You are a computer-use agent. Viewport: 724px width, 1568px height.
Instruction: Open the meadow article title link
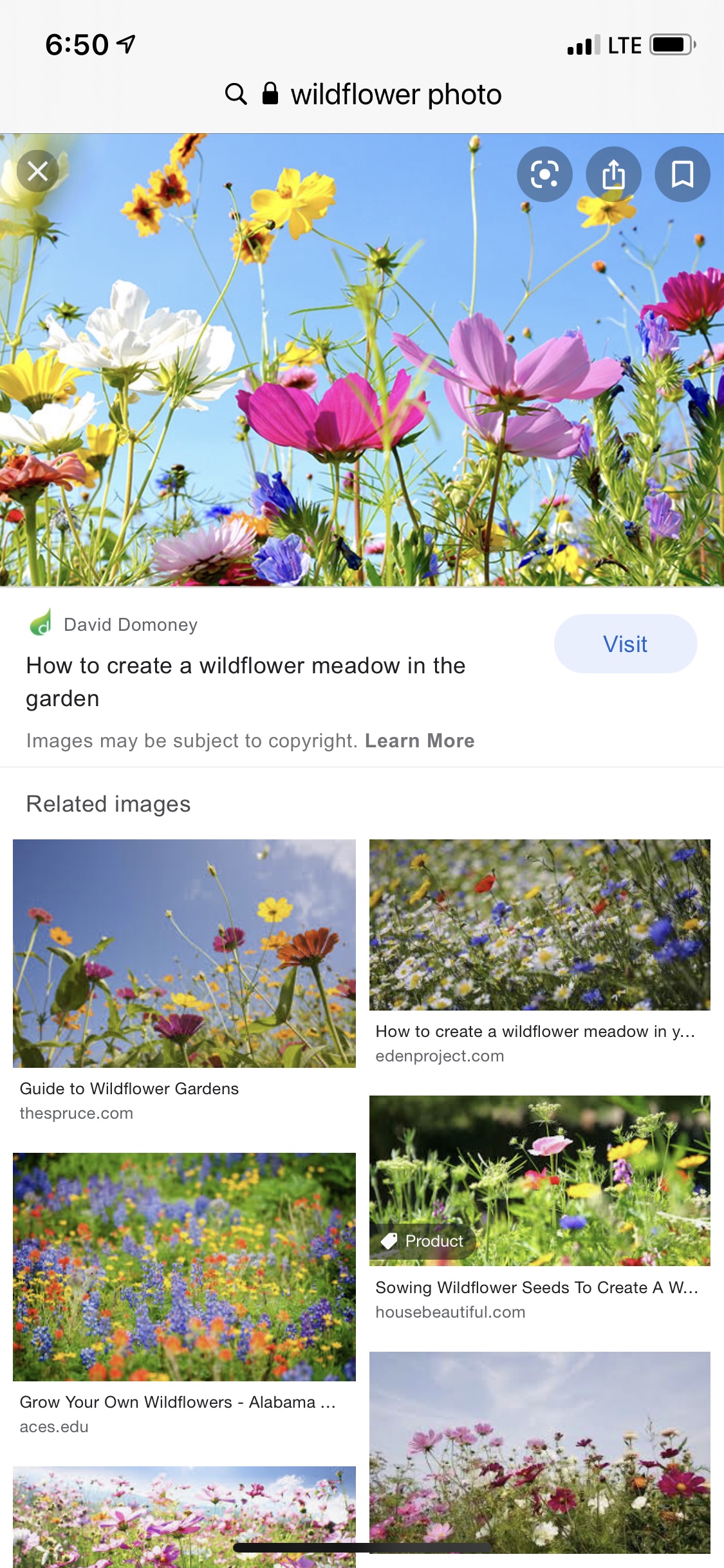[245, 682]
